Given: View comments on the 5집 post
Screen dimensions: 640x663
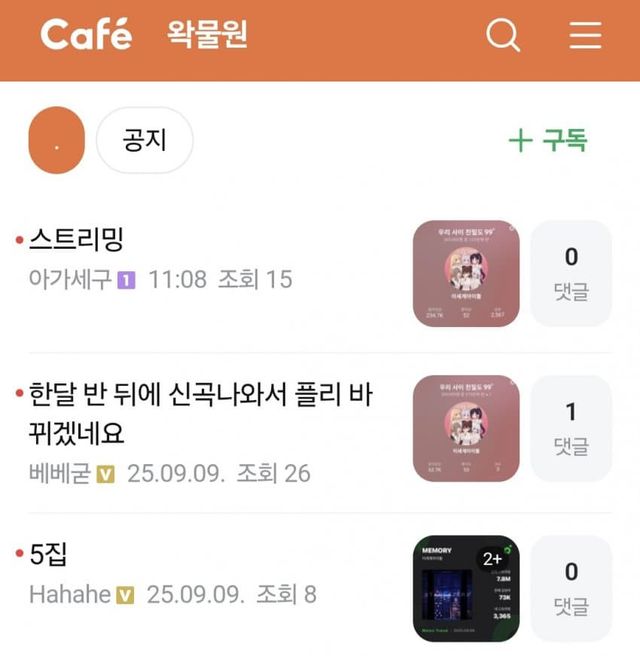Looking at the screenshot, I should (x=571, y=588).
